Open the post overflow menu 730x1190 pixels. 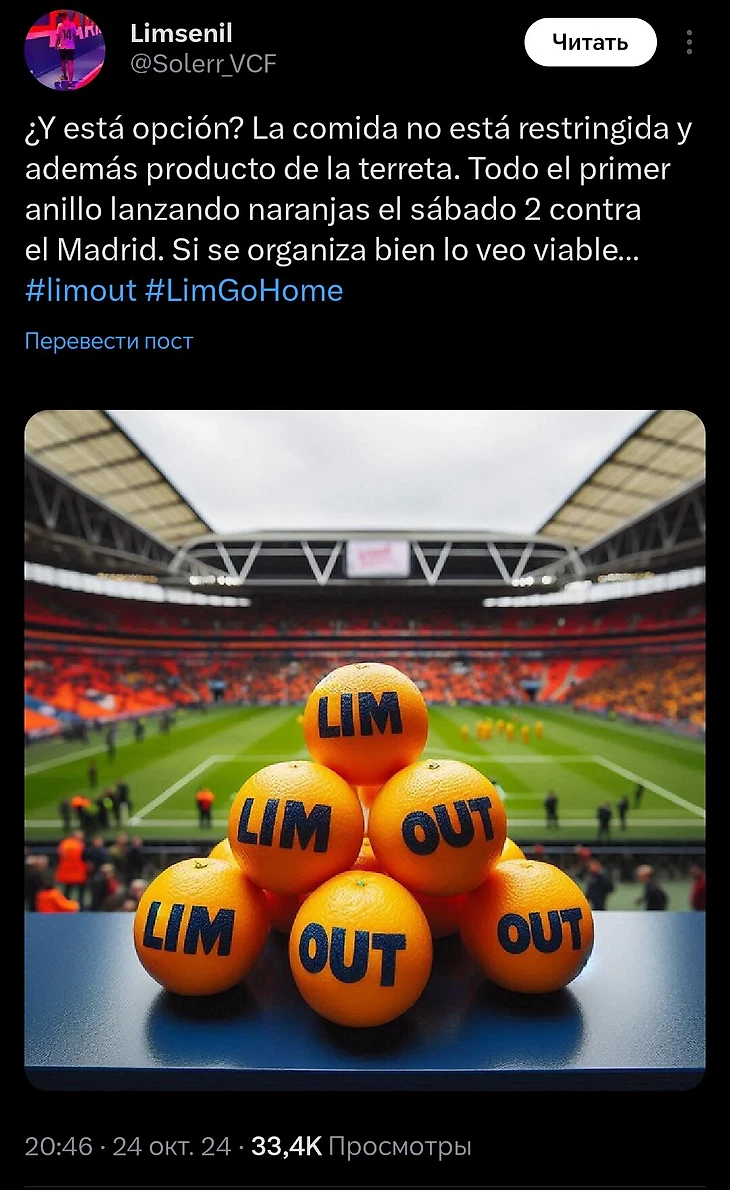[x=689, y=42]
